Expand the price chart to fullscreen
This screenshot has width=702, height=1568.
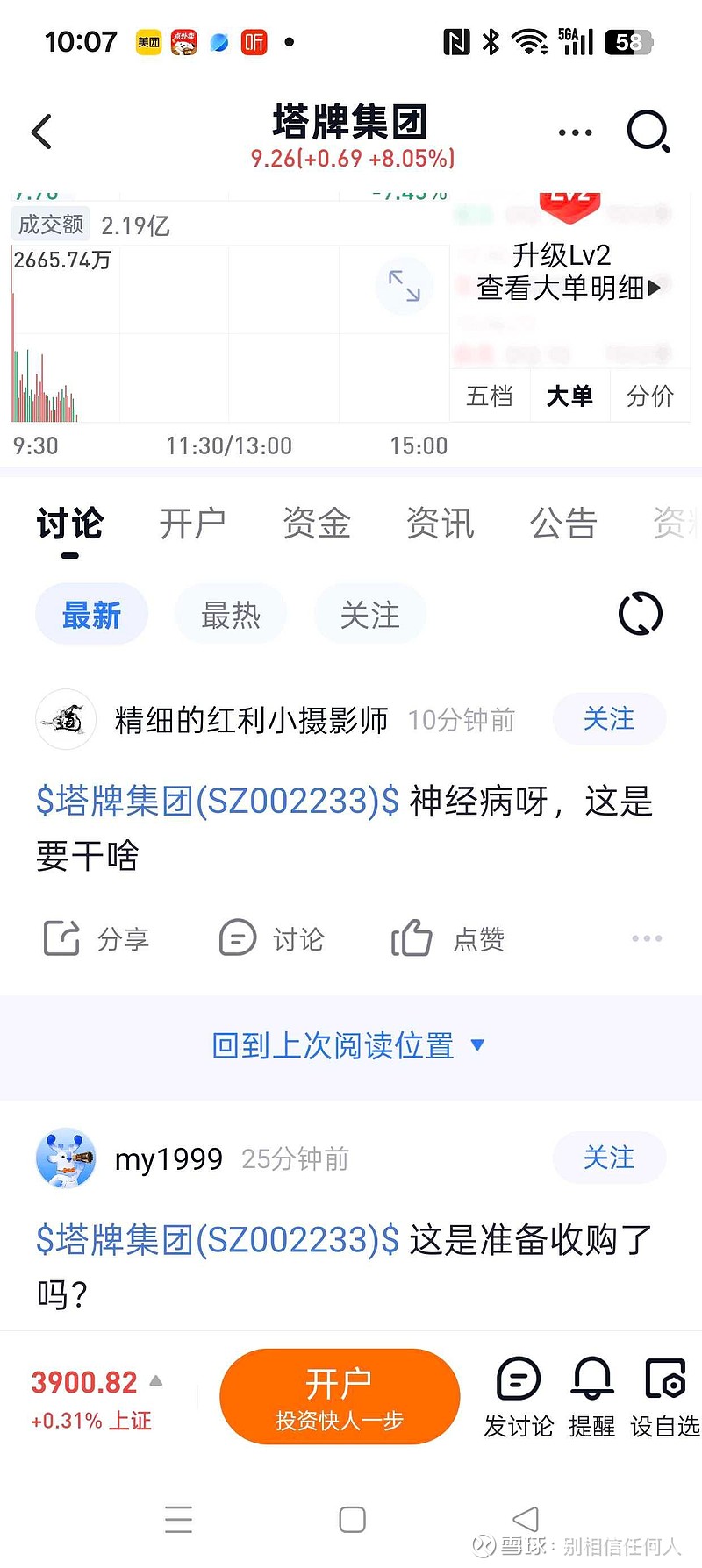click(x=404, y=285)
